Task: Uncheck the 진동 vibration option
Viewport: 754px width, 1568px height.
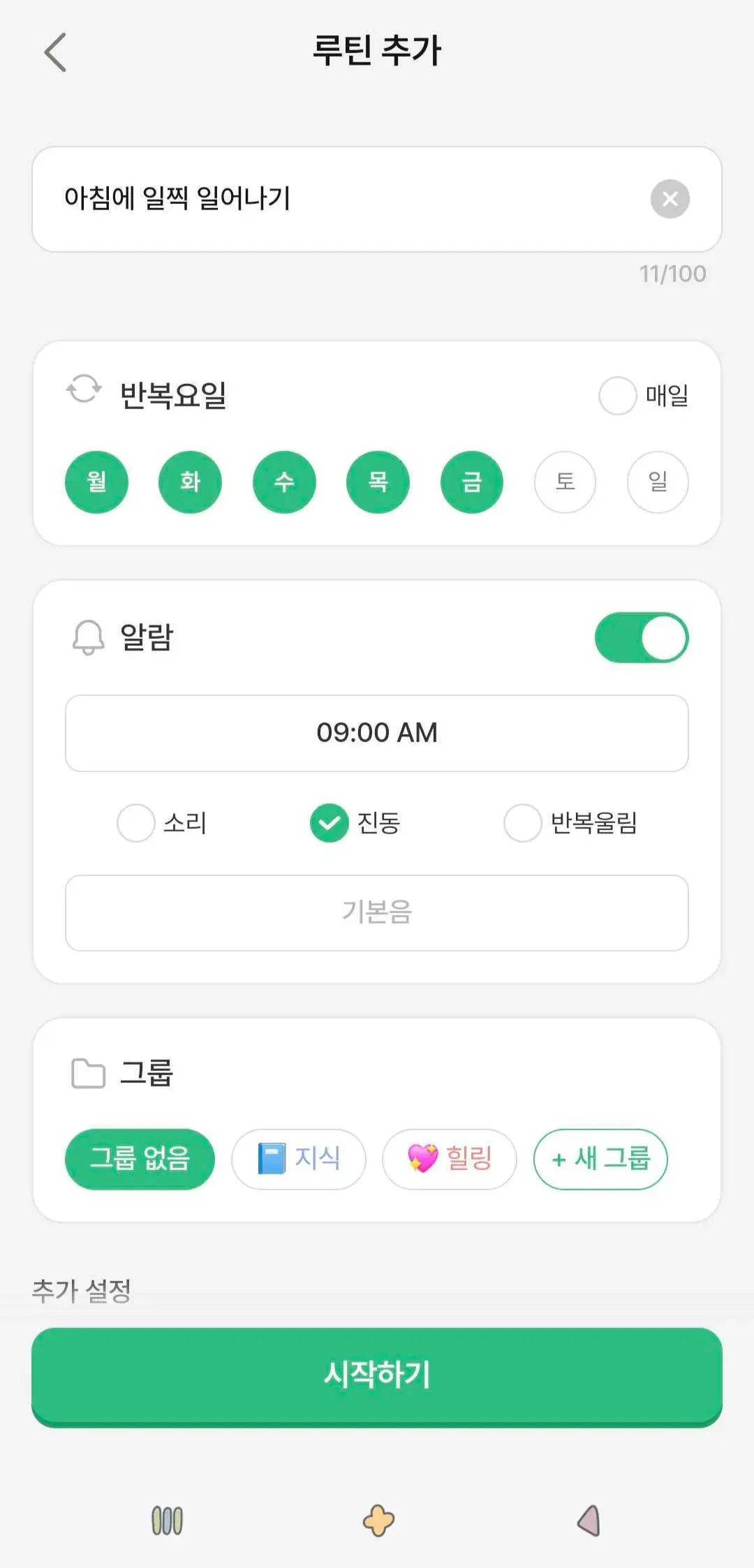Action: 330,823
